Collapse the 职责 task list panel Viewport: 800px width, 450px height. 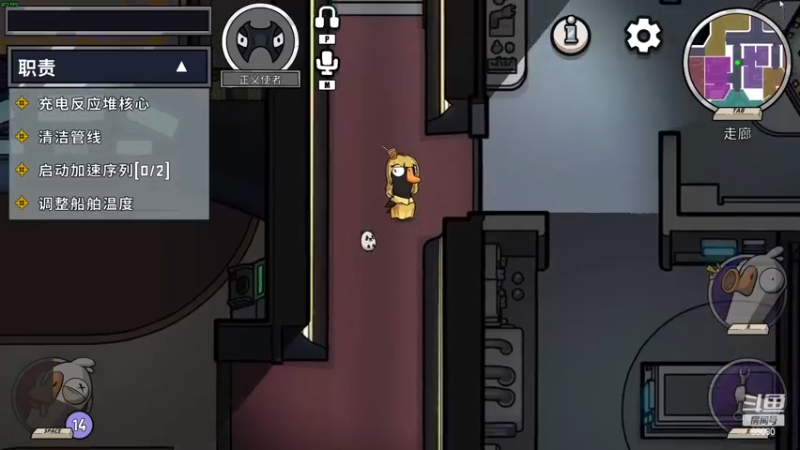[x=182, y=68]
